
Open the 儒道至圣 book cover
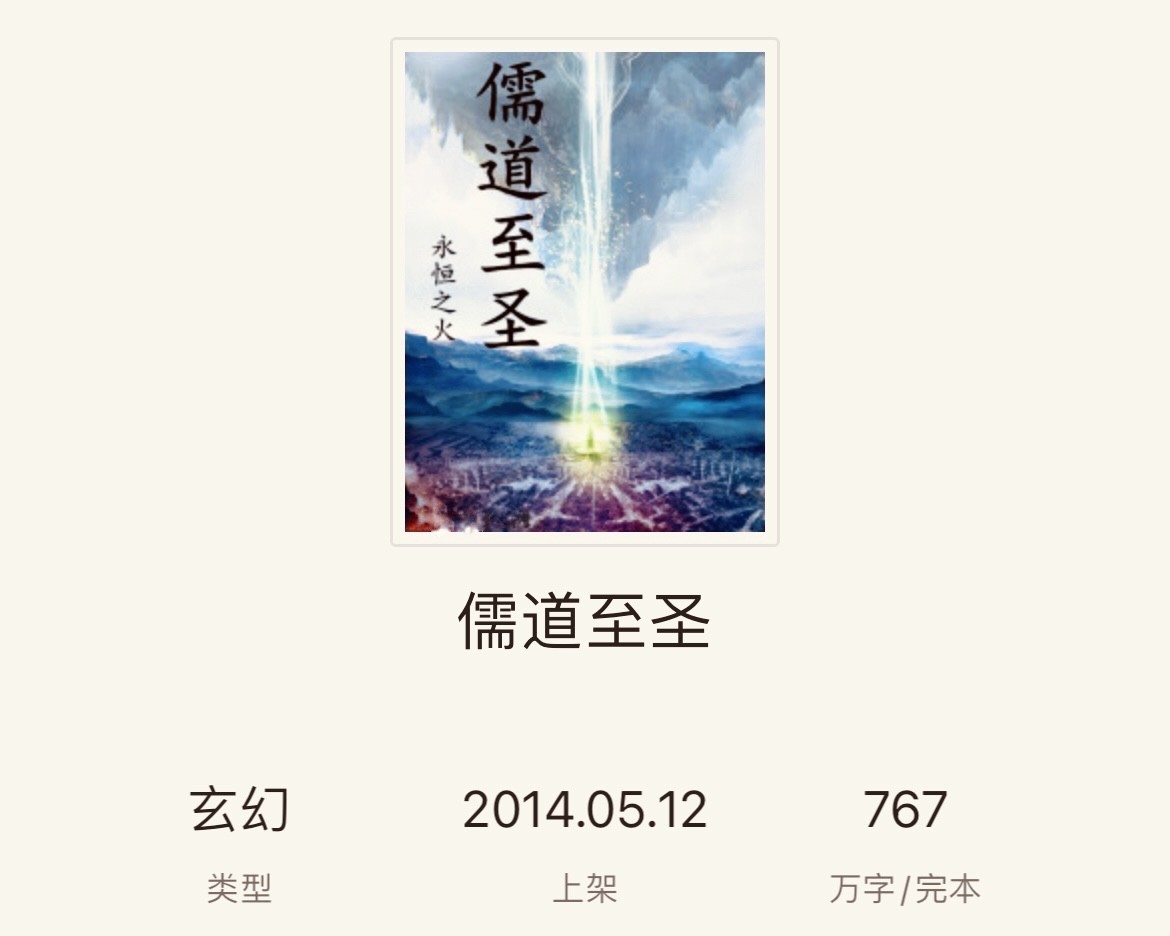point(584,292)
